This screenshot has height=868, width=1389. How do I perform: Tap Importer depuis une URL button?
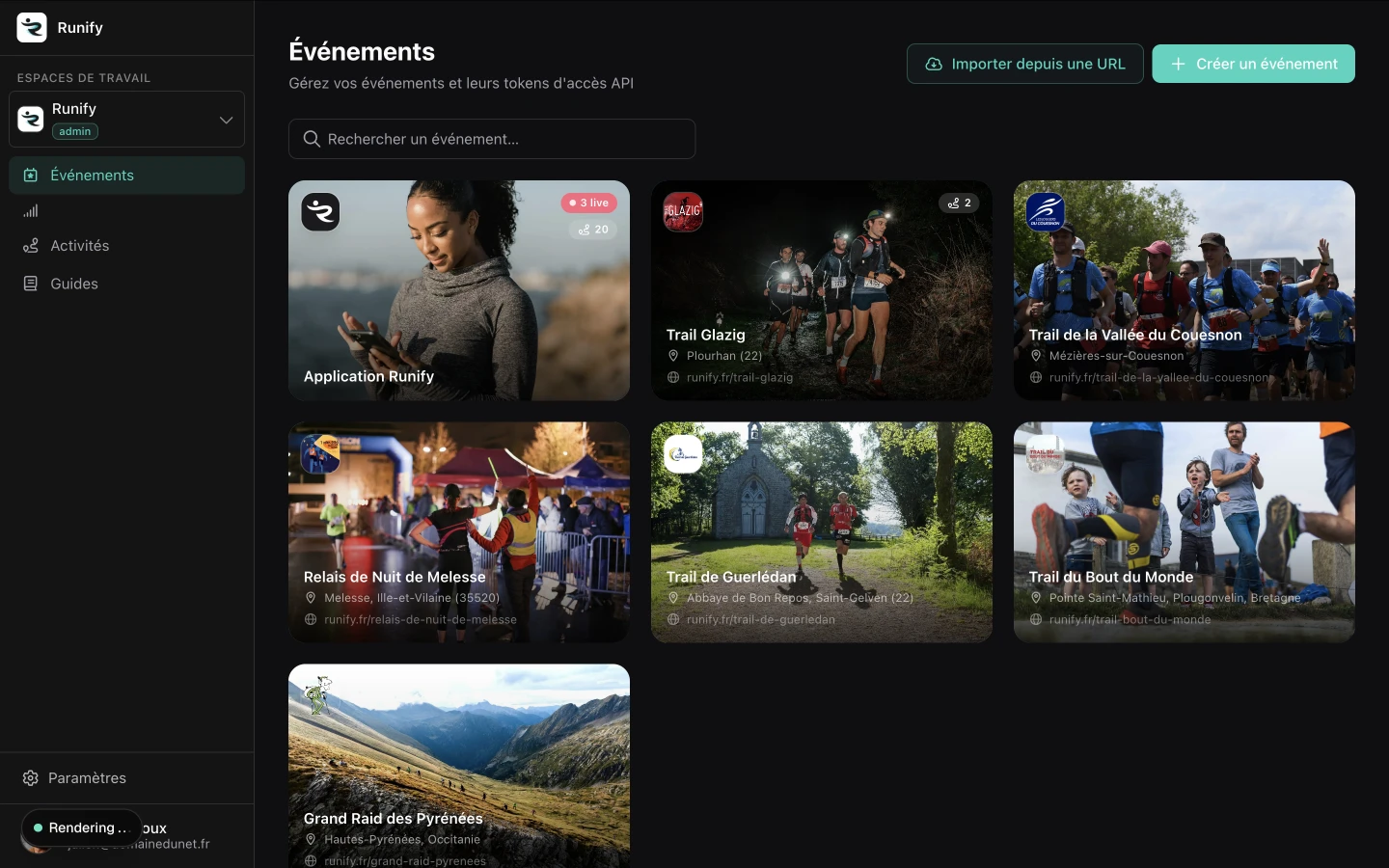[1024, 64]
